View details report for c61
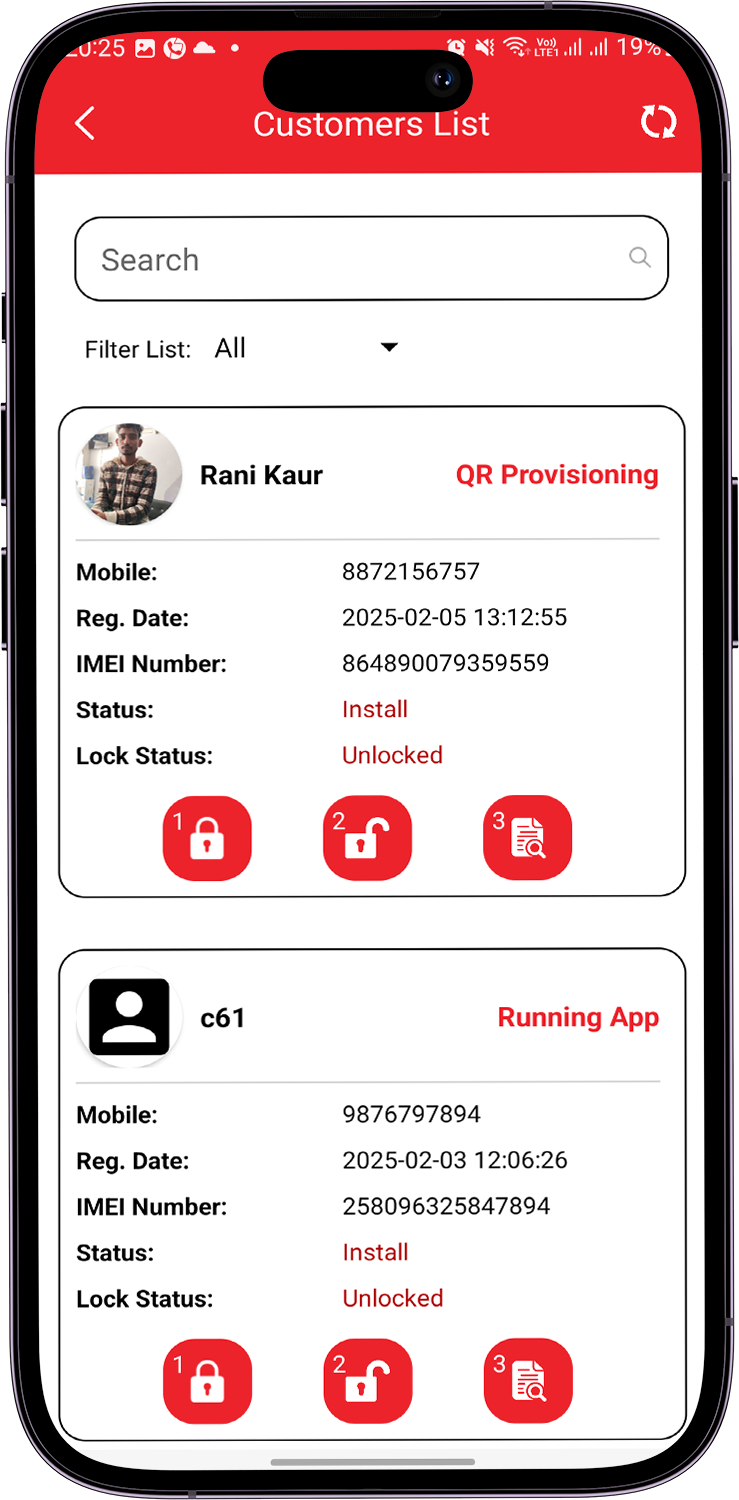739x1500 pixels. click(x=527, y=1381)
